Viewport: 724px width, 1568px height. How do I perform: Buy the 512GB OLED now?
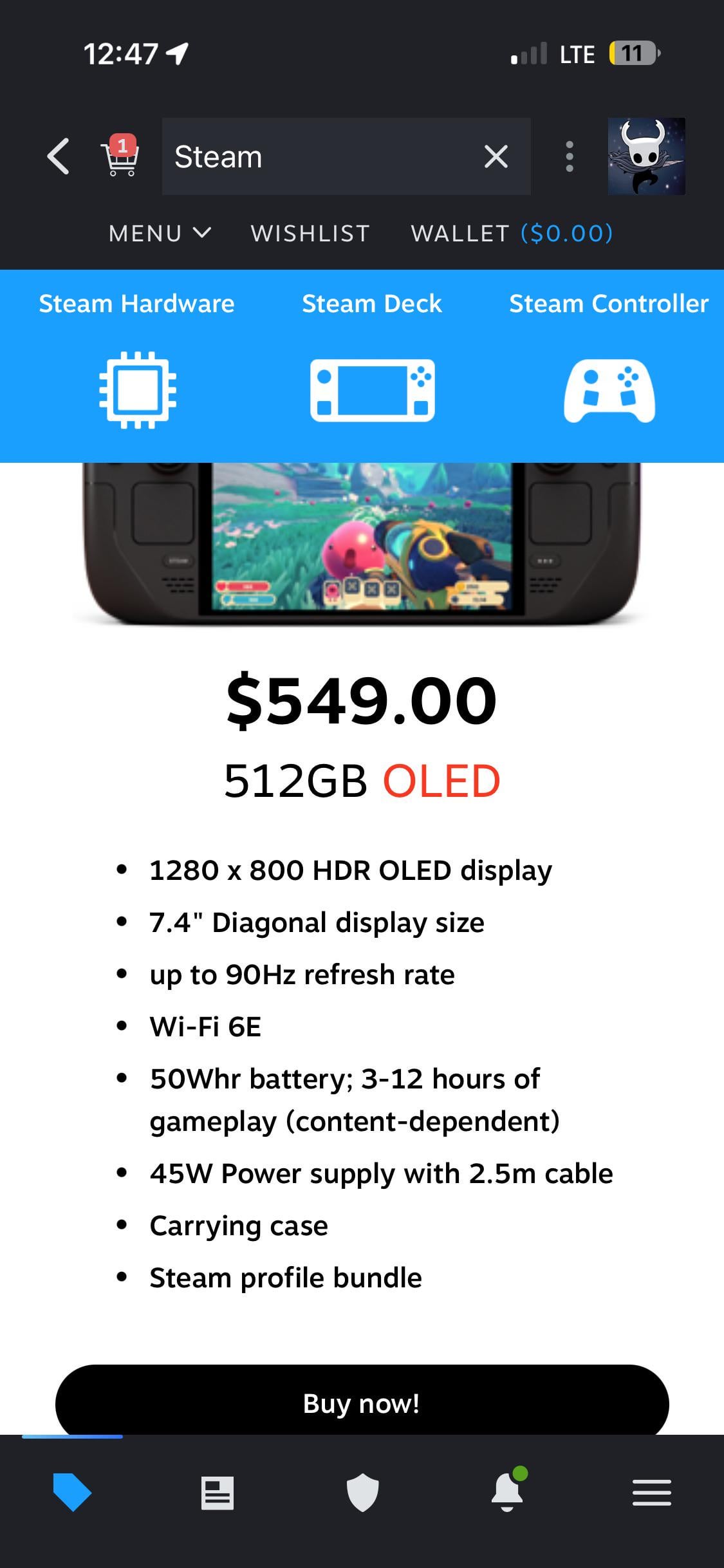click(x=362, y=1402)
